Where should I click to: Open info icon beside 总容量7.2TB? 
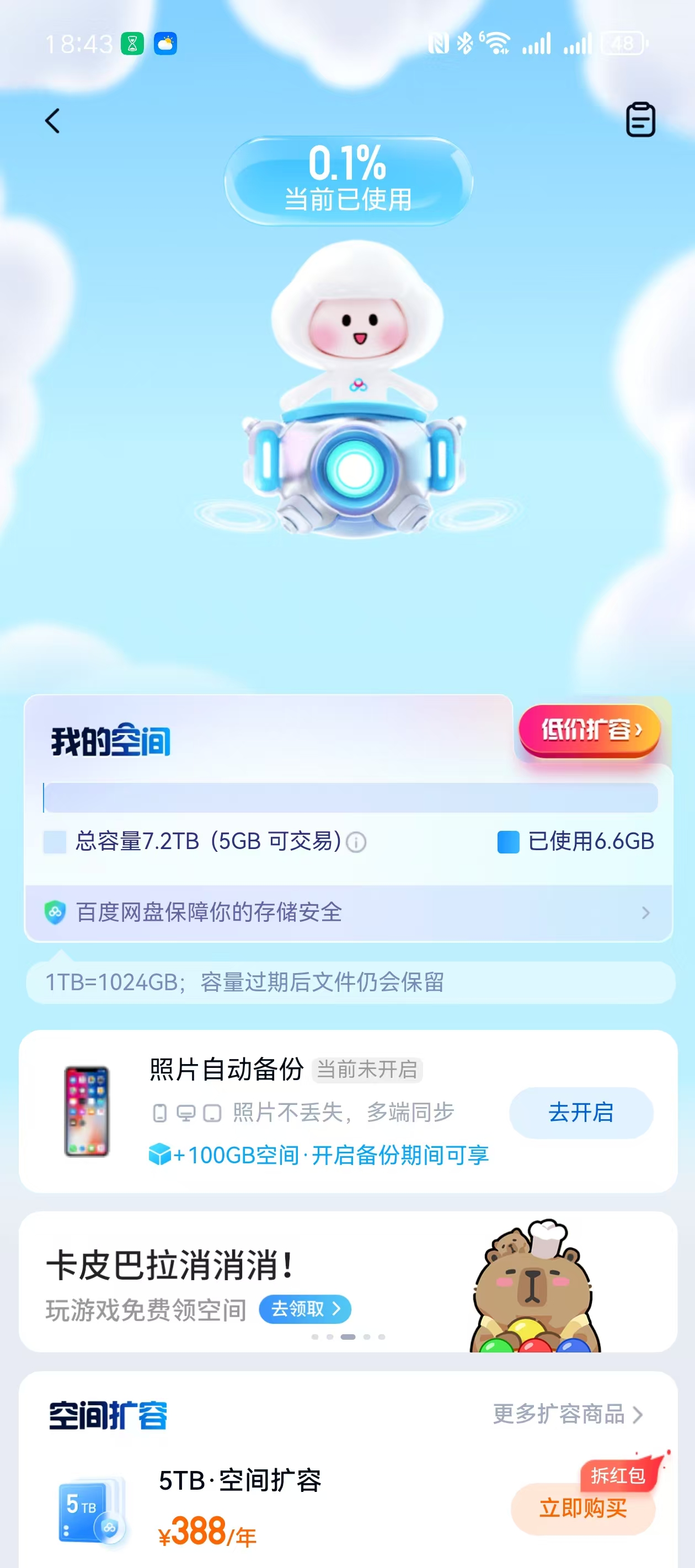click(x=356, y=842)
